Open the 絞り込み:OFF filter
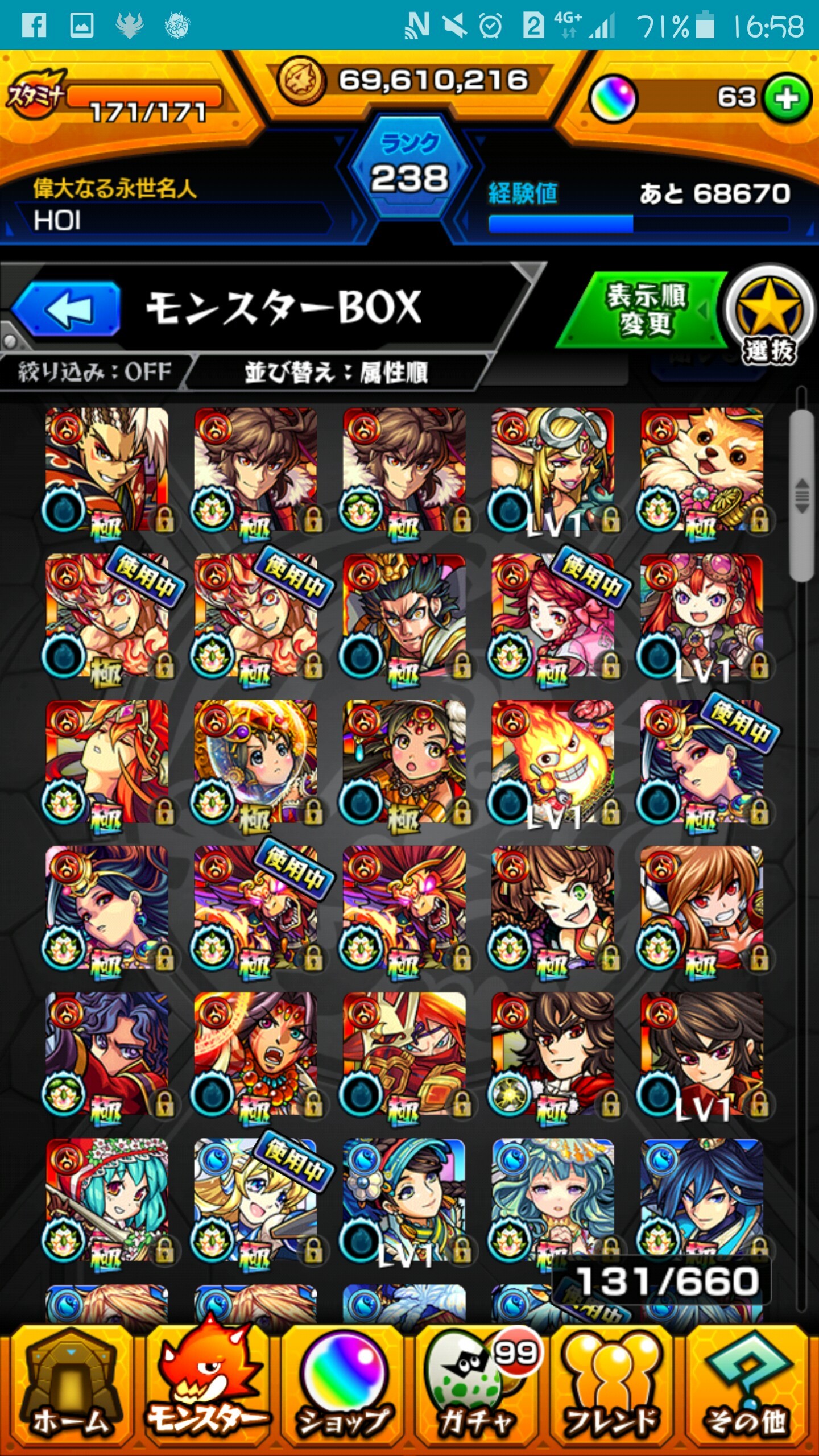819x1456 pixels. pyautogui.click(x=94, y=373)
